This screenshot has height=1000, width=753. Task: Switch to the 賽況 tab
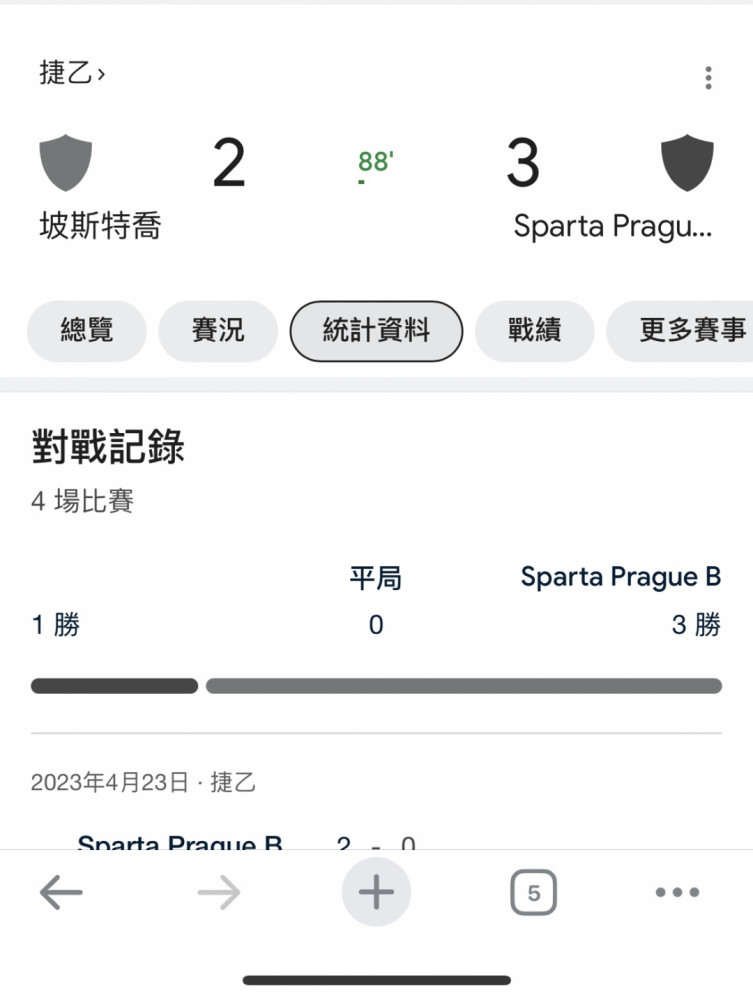[x=218, y=331]
